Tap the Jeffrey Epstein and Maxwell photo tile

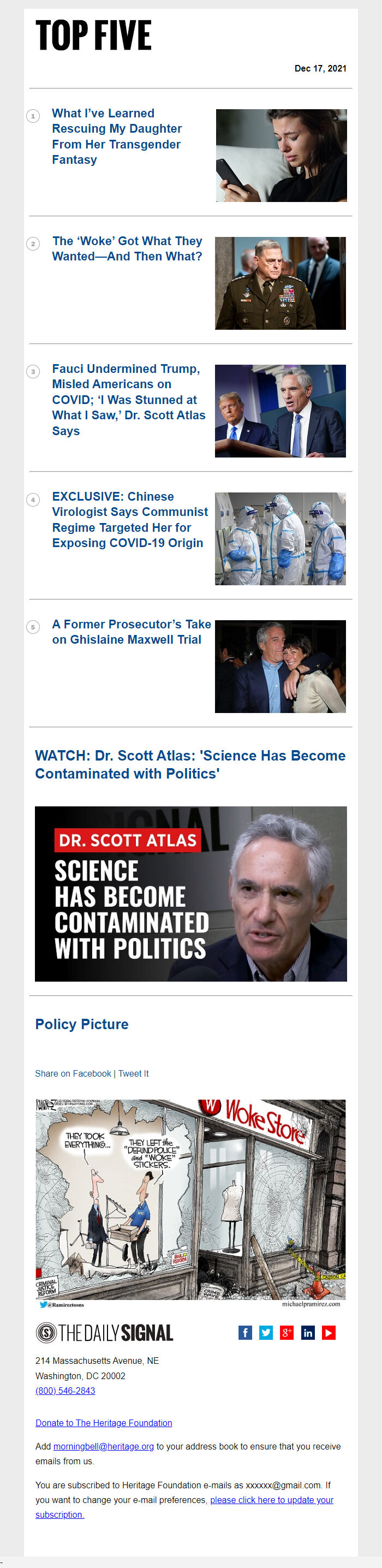click(x=280, y=666)
